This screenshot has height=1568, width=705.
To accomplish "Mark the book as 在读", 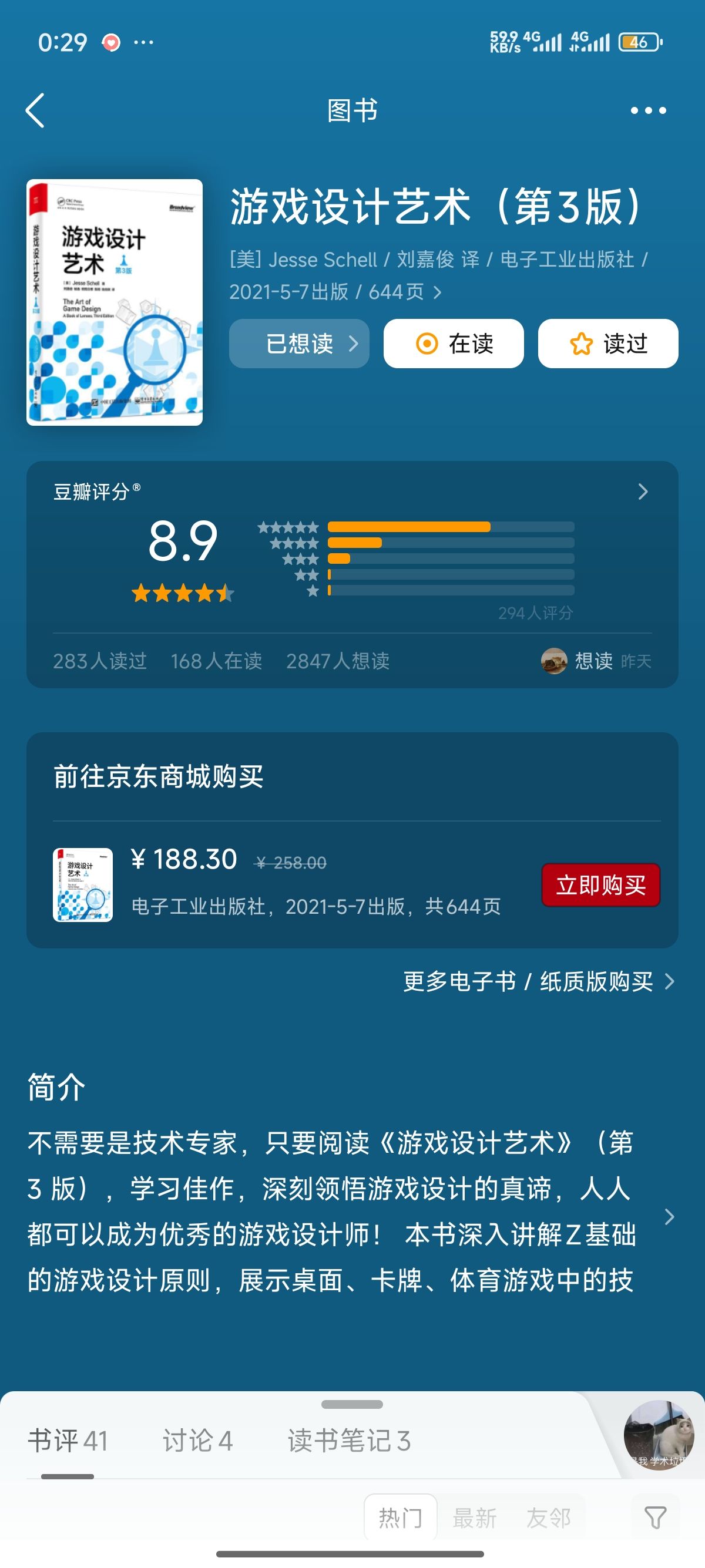I will click(454, 344).
